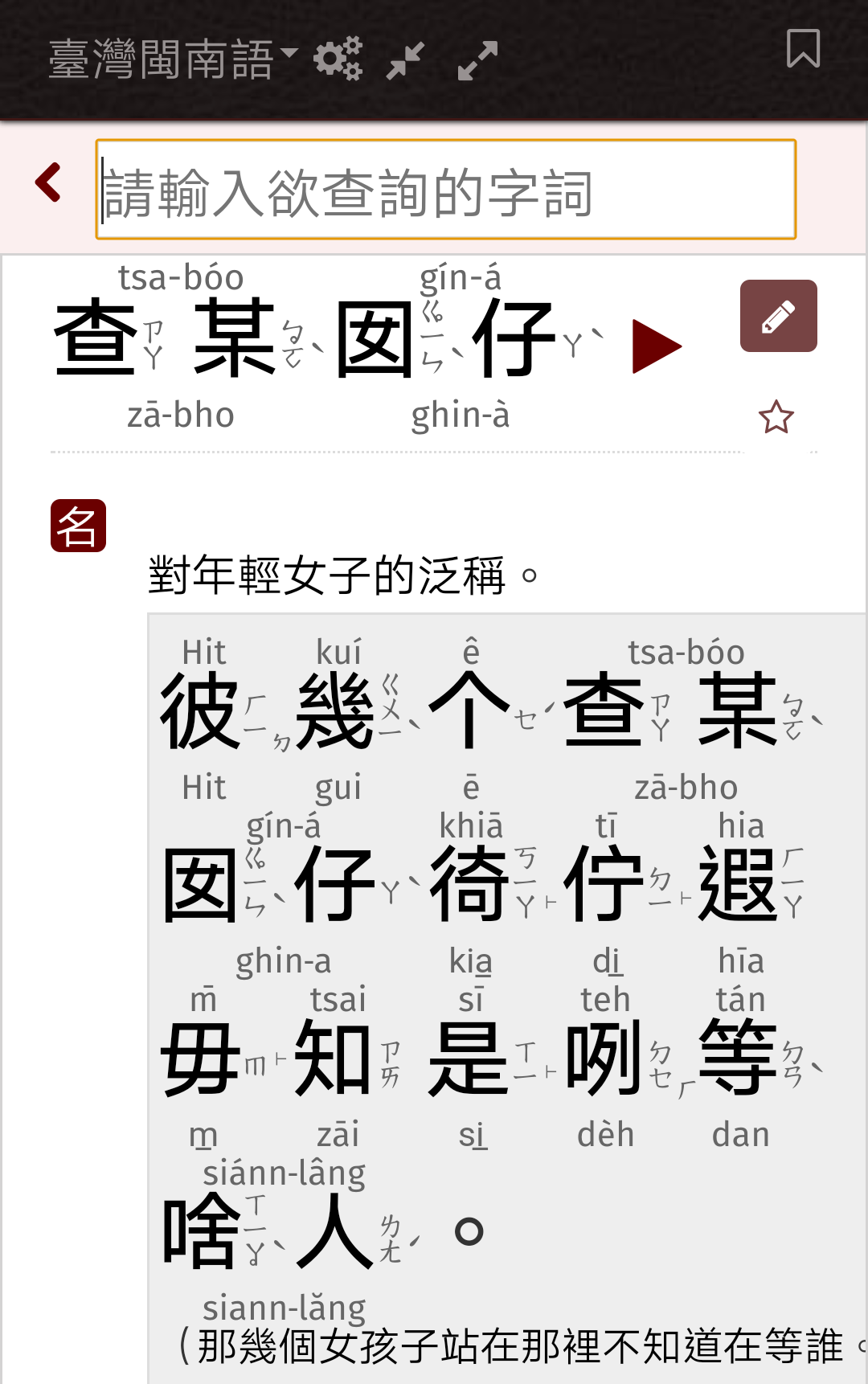Open the bookmark icon in the header
Screen dimensions: 868x1384
click(x=803, y=49)
